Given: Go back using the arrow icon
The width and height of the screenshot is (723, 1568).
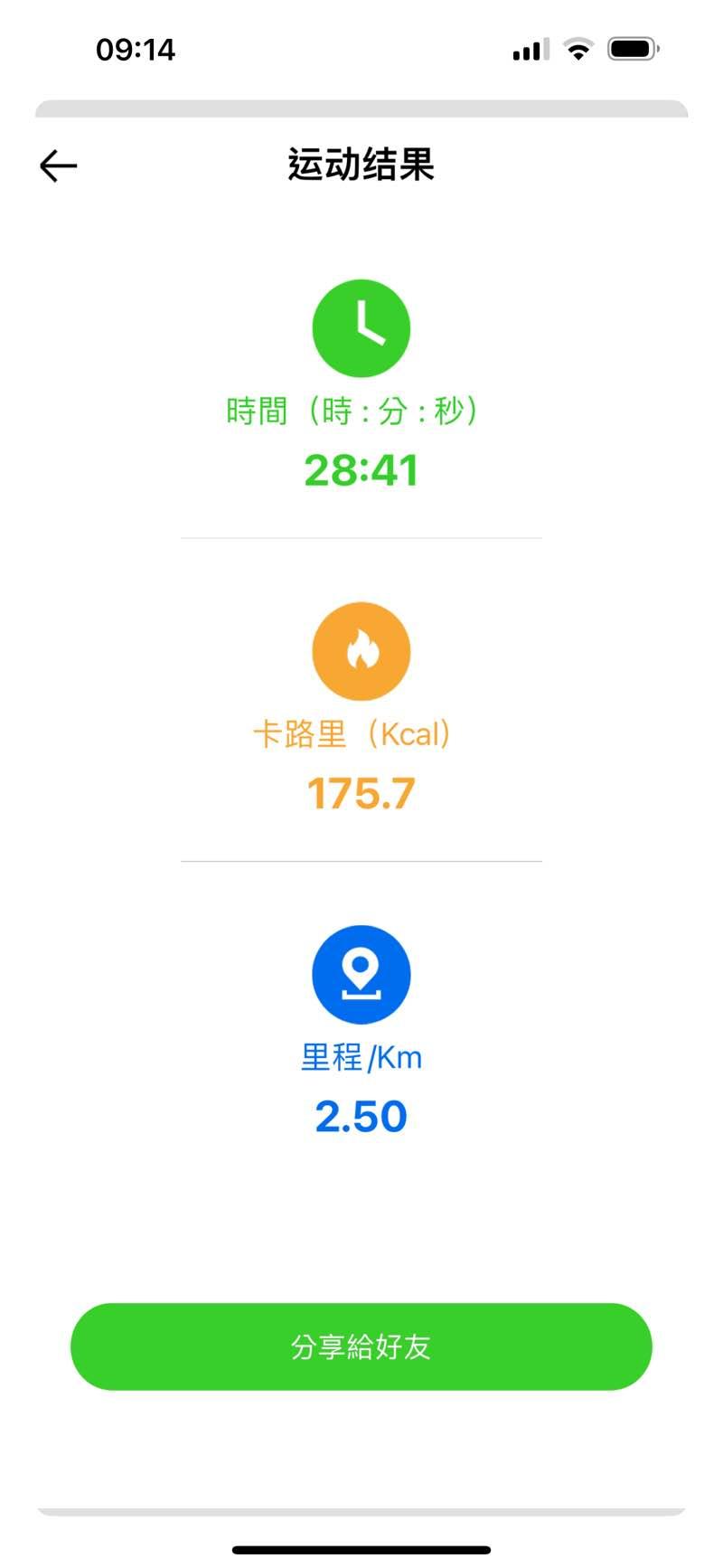Looking at the screenshot, I should (x=59, y=166).
